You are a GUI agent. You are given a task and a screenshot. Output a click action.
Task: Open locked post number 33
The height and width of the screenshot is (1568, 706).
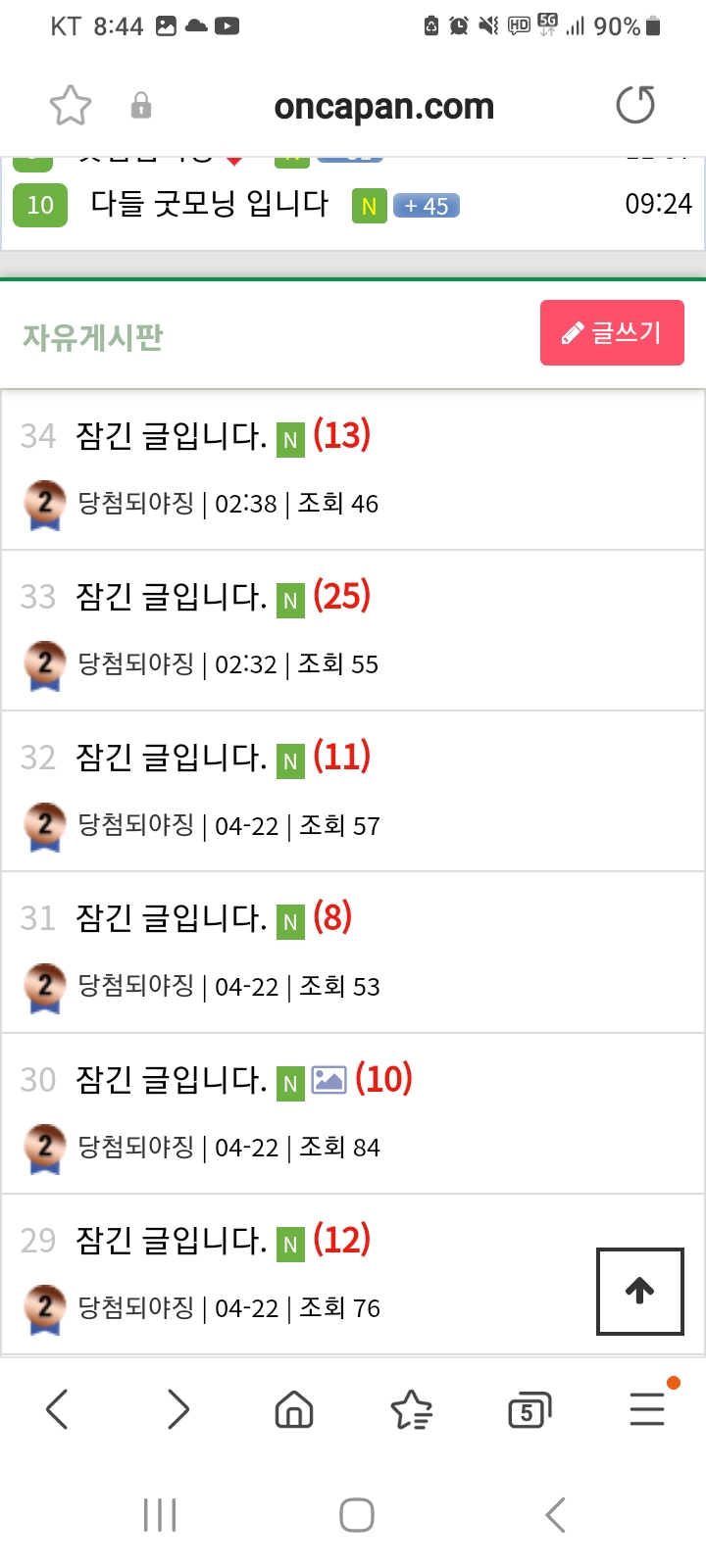[171, 596]
